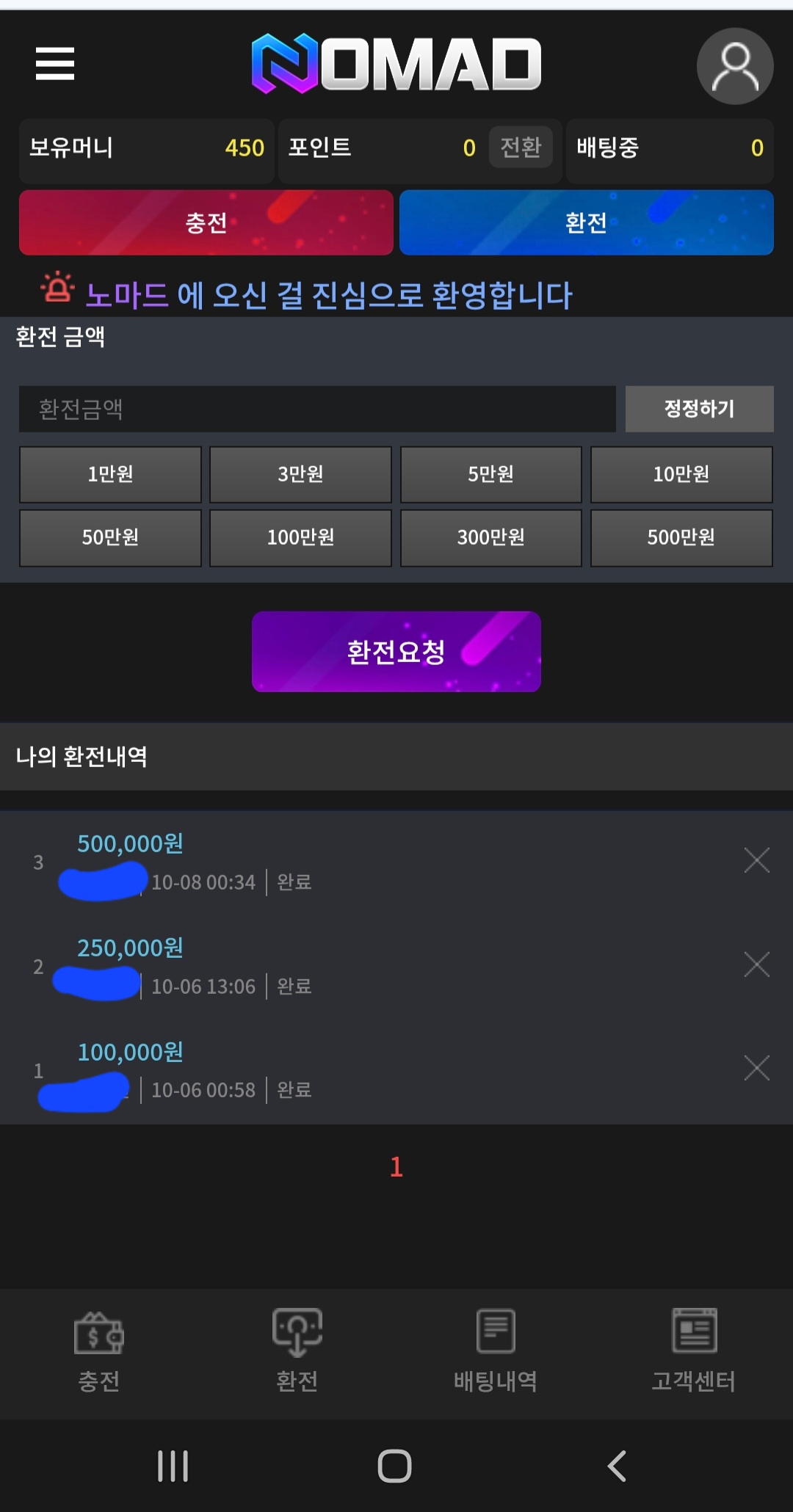
Task: Tap the 정정하기 button
Action: (x=699, y=409)
